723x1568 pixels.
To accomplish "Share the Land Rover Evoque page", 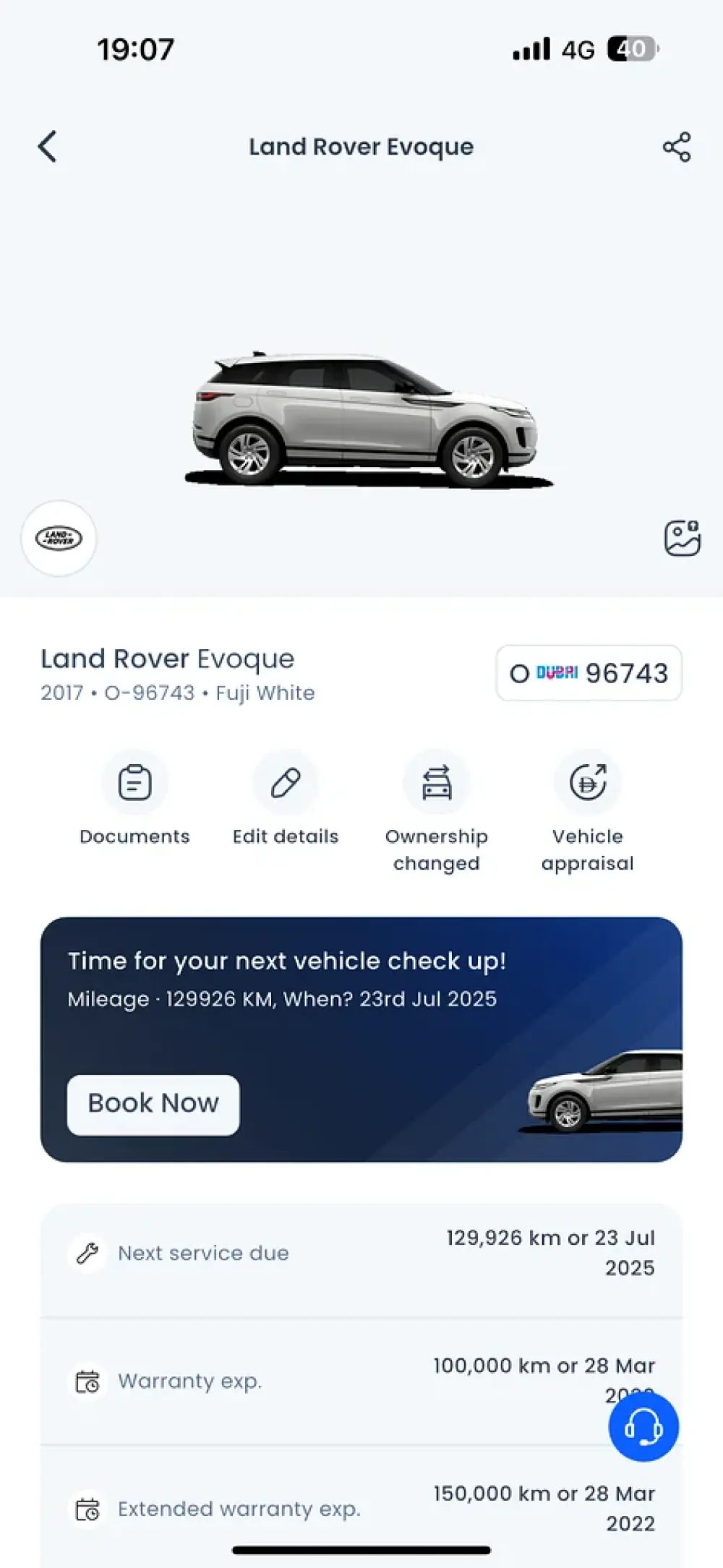I will [x=677, y=147].
